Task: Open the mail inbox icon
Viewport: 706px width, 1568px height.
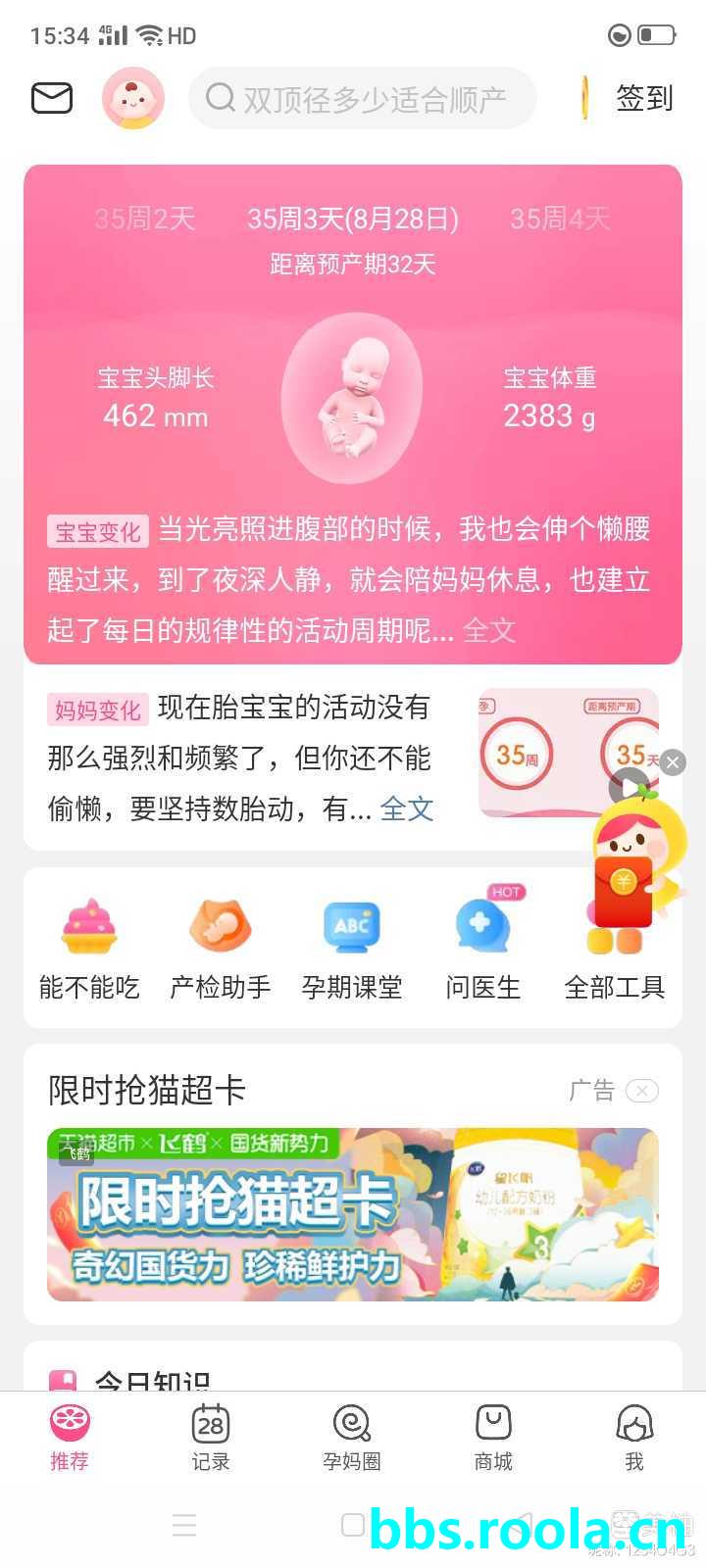Action: (x=52, y=98)
